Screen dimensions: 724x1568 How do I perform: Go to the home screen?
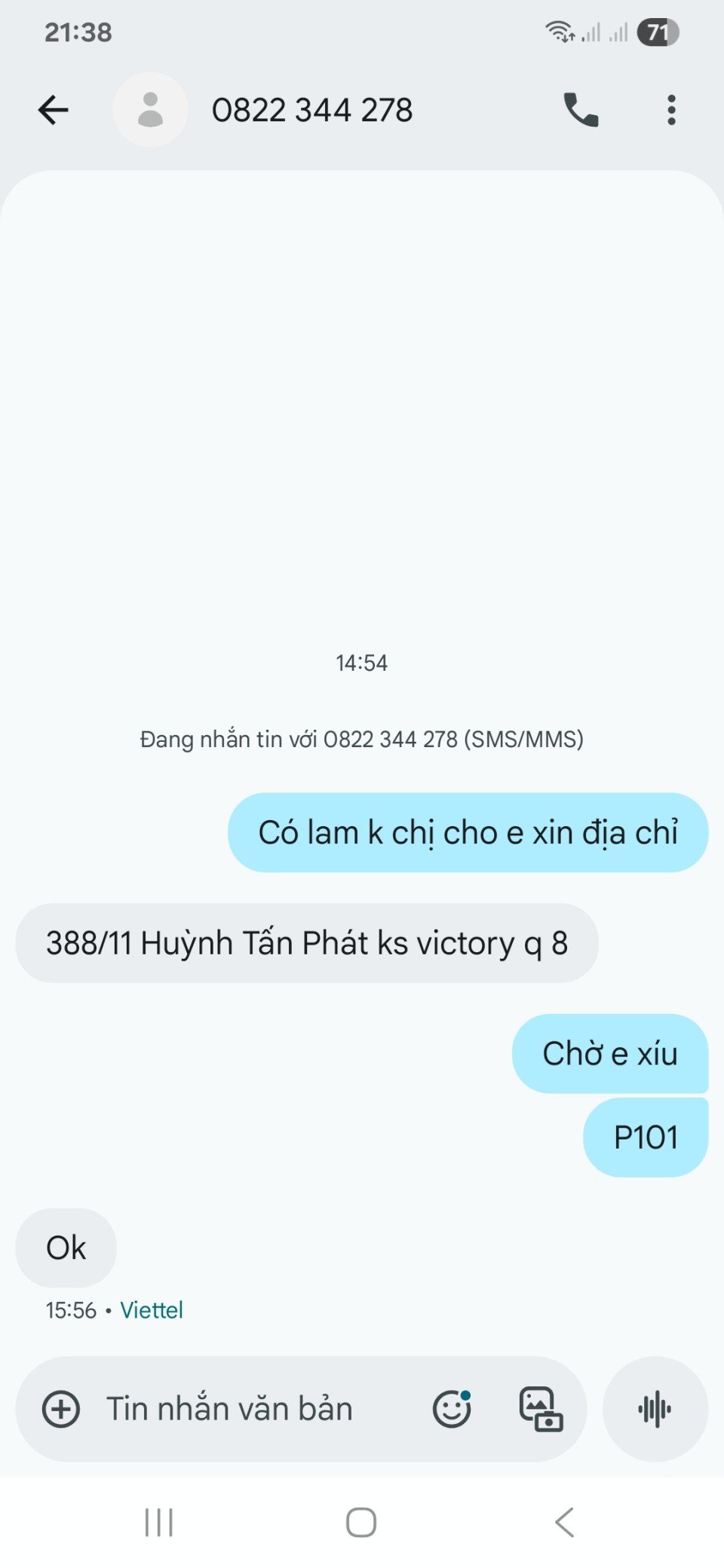(x=361, y=1522)
